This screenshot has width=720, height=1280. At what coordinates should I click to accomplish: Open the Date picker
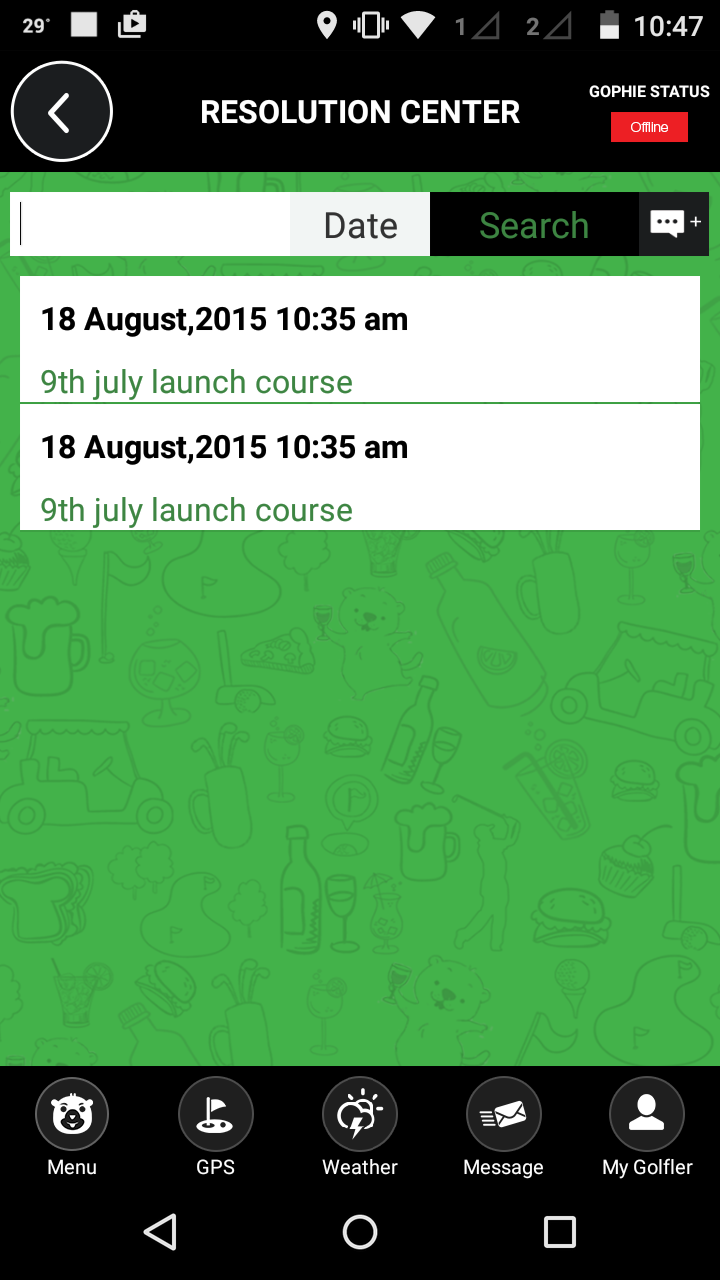click(x=360, y=224)
